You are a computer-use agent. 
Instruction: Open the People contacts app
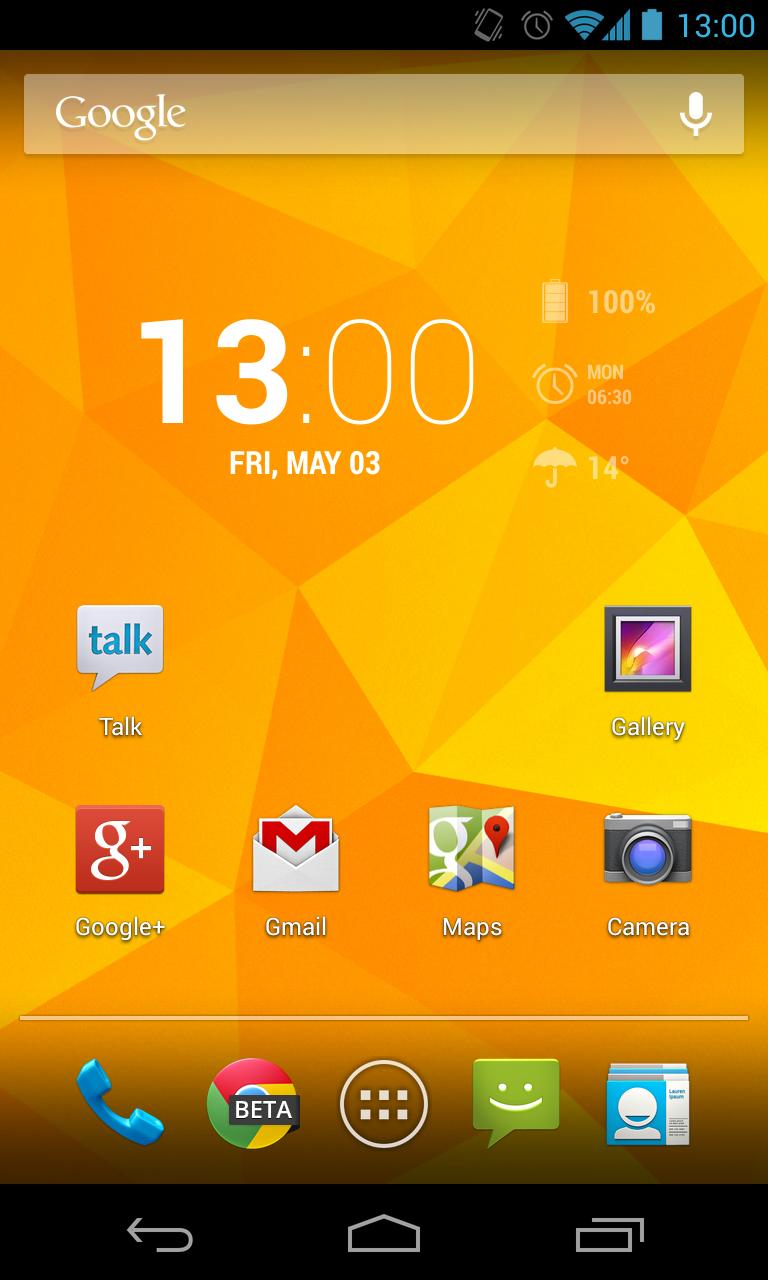(647, 1105)
